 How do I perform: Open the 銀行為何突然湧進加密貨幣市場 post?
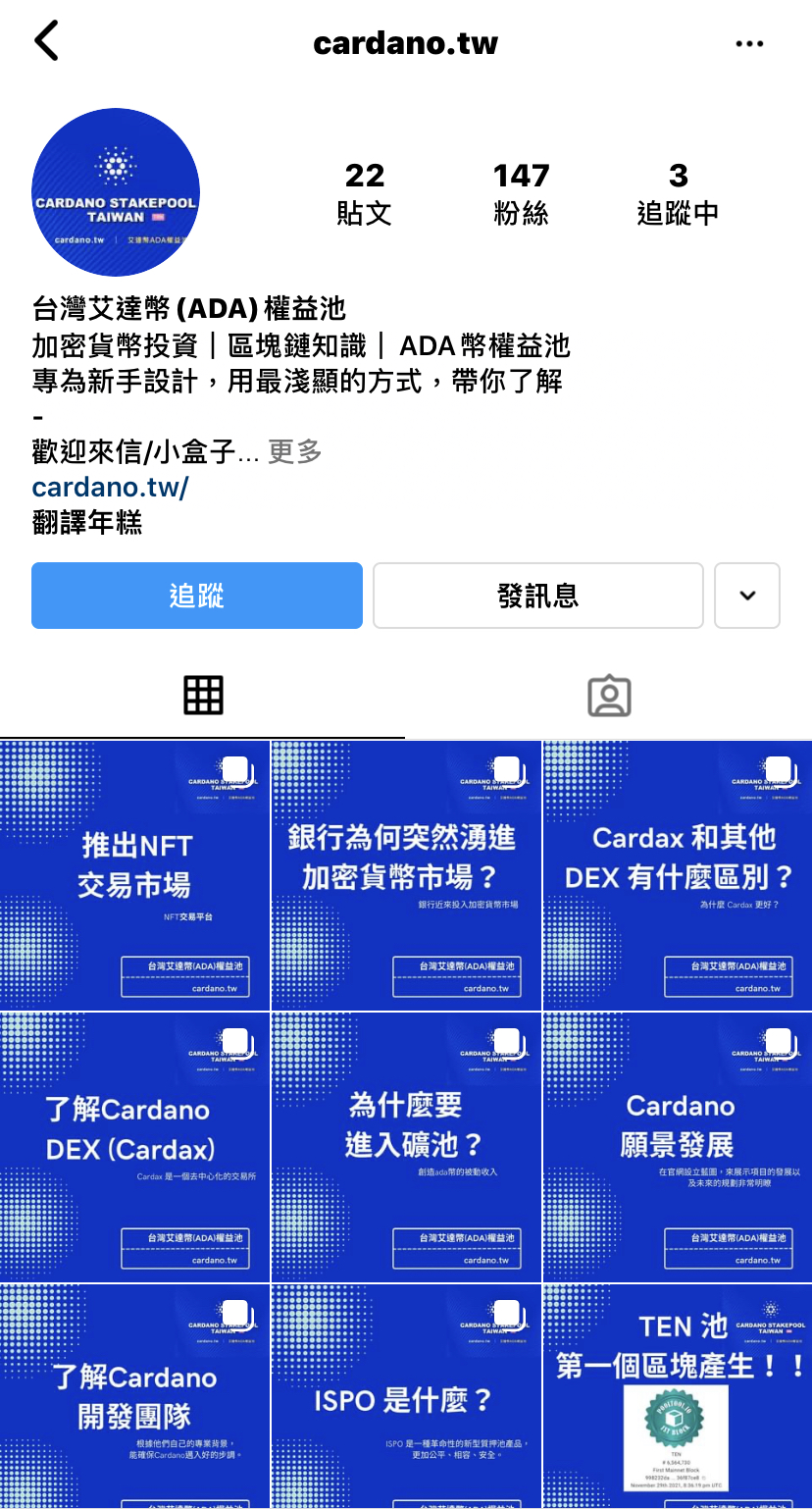coord(406,875)
